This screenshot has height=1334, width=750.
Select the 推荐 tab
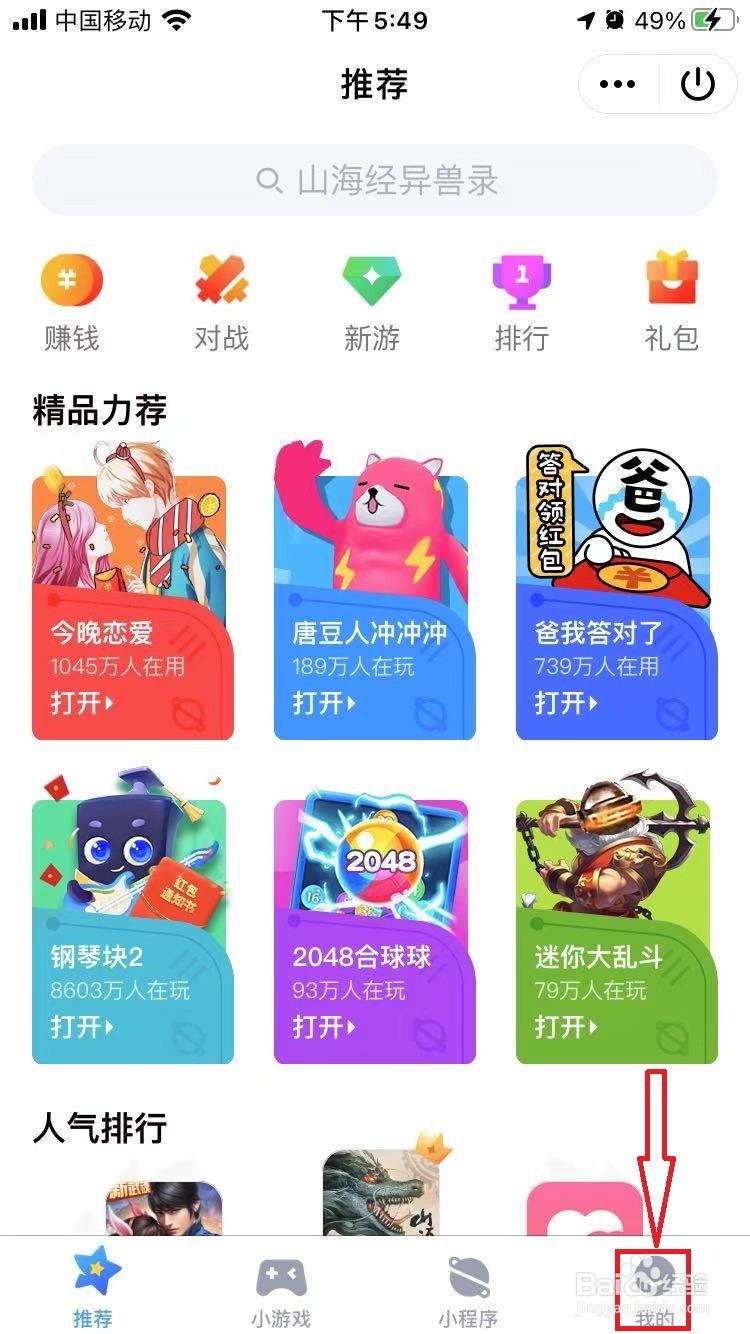94,1289
